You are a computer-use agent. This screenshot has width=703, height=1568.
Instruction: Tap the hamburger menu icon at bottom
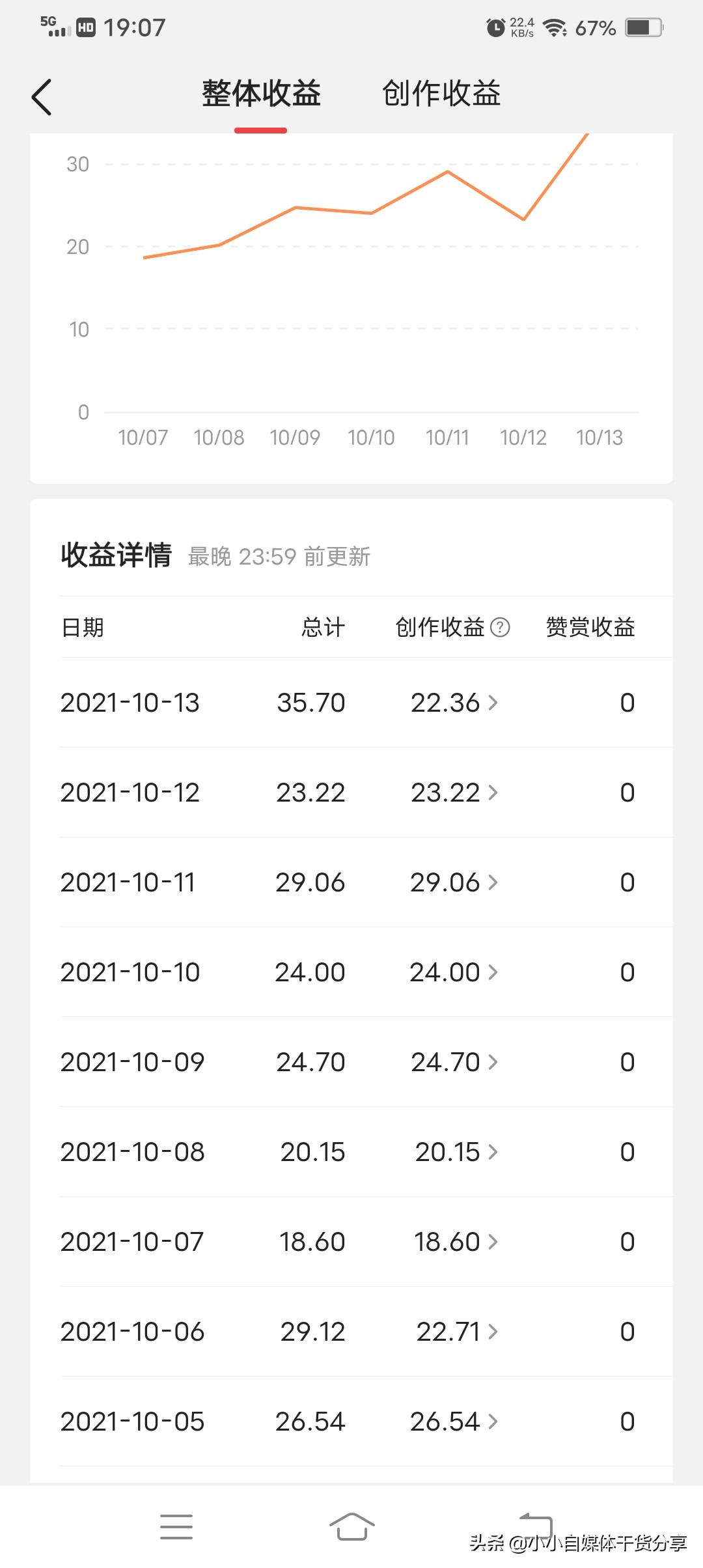point(176,1527)
